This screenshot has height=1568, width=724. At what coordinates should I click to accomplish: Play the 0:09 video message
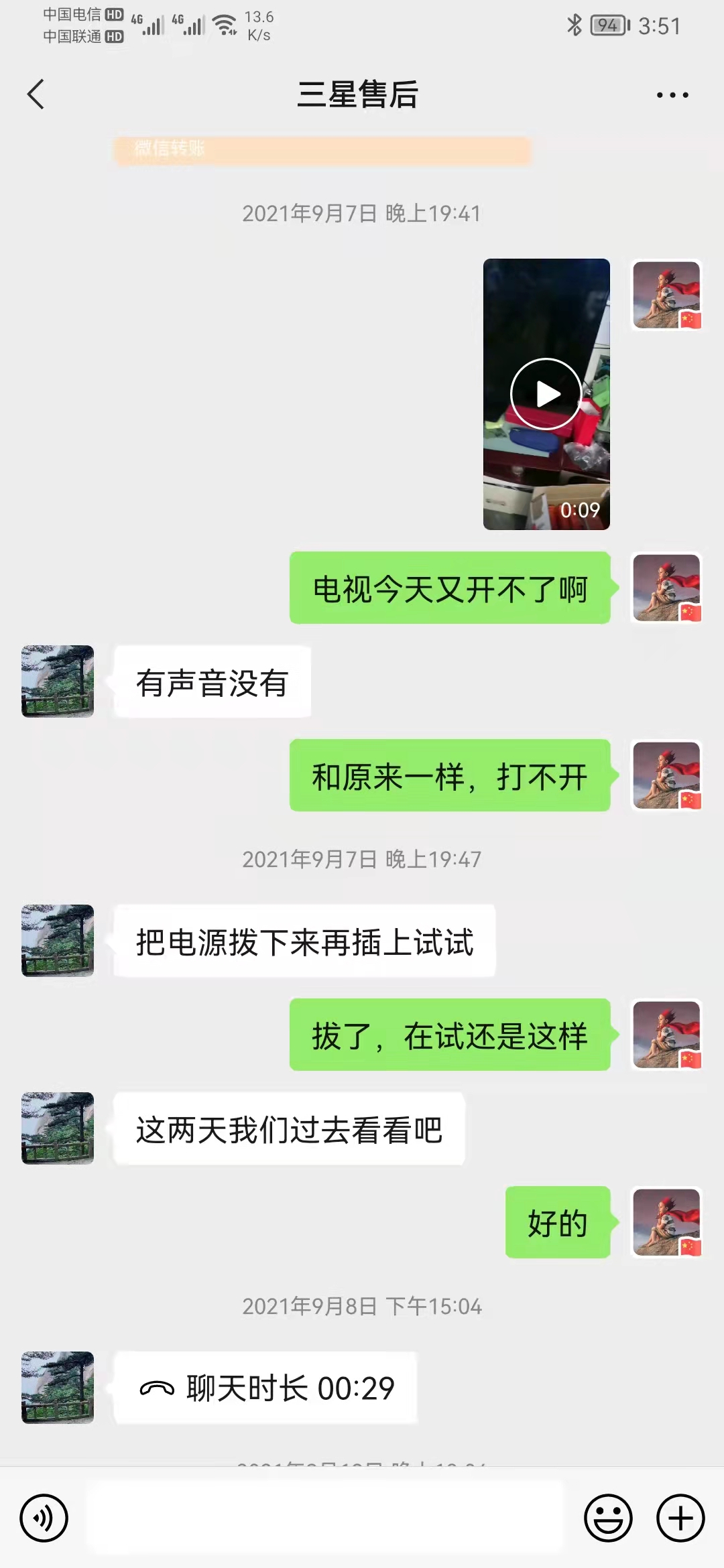coord(546,394)
